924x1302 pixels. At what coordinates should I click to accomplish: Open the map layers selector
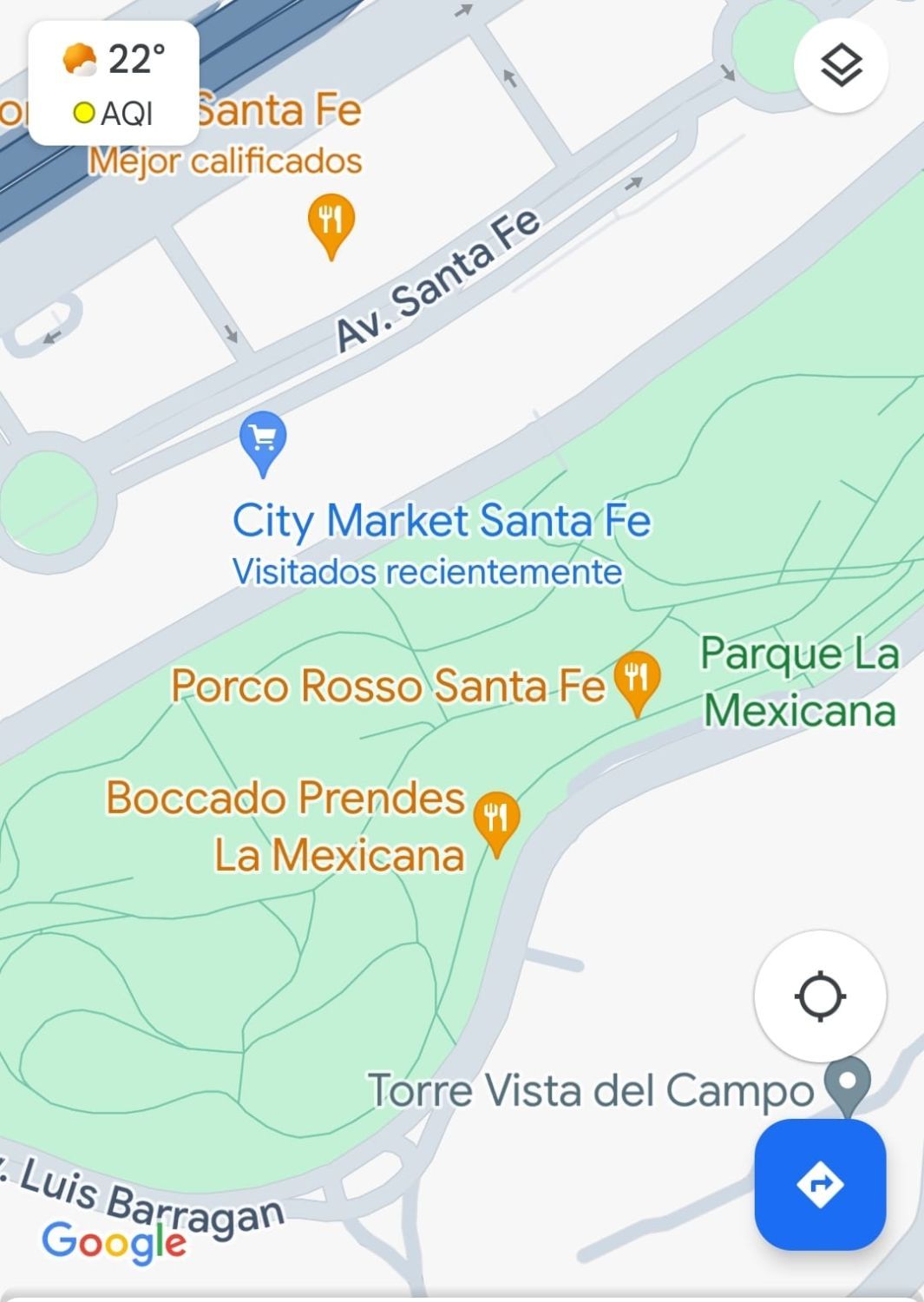(841, 65)
